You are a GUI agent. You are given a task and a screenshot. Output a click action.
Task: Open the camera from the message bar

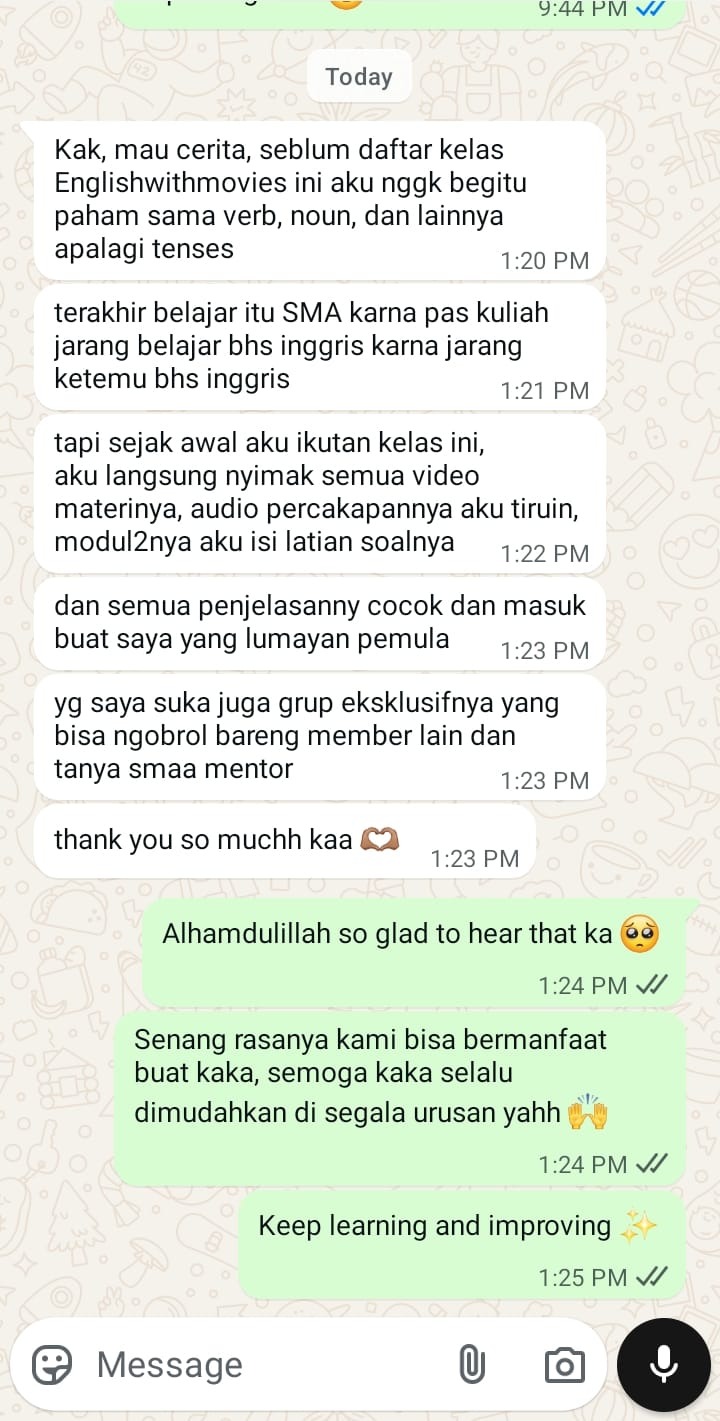click(564, 1364)
